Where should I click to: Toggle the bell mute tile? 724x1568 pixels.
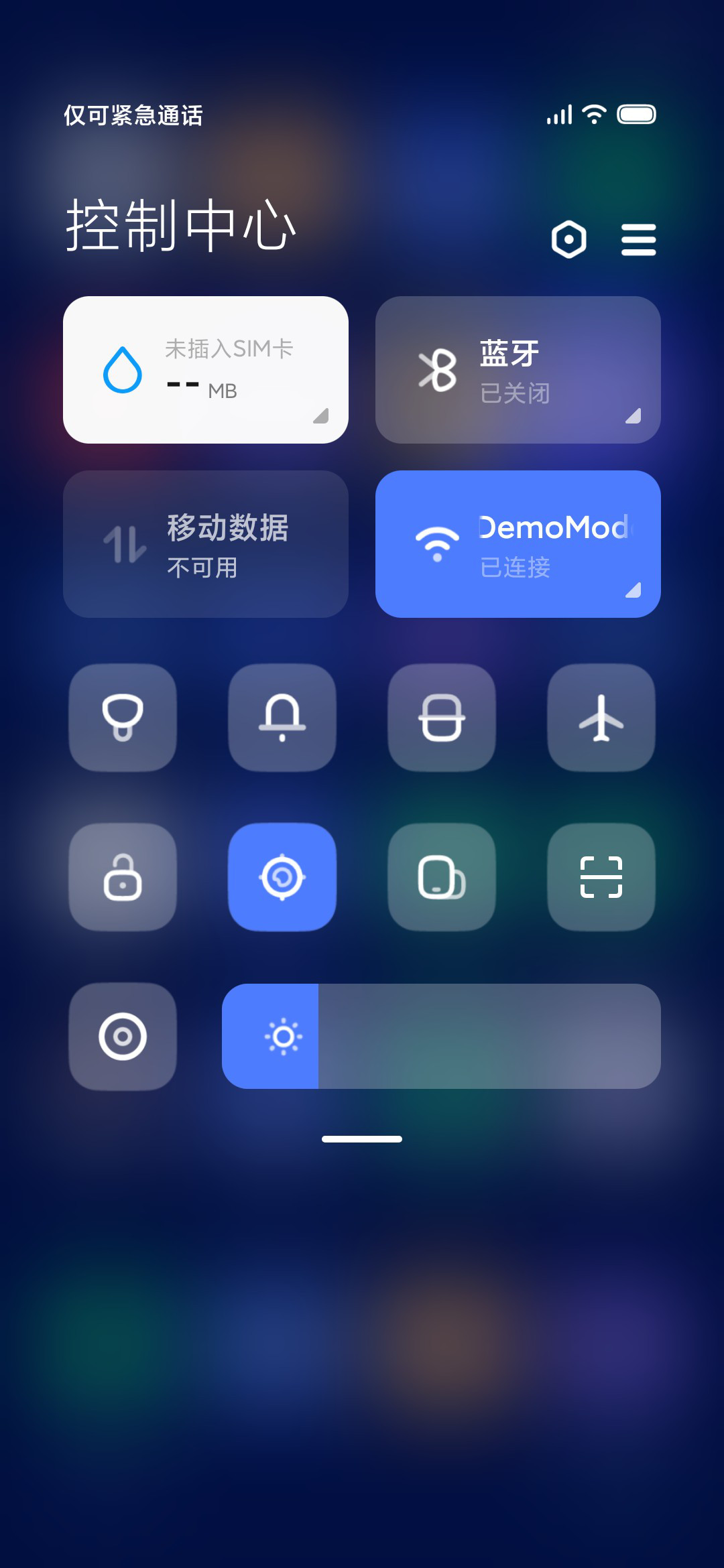(282, 718)
